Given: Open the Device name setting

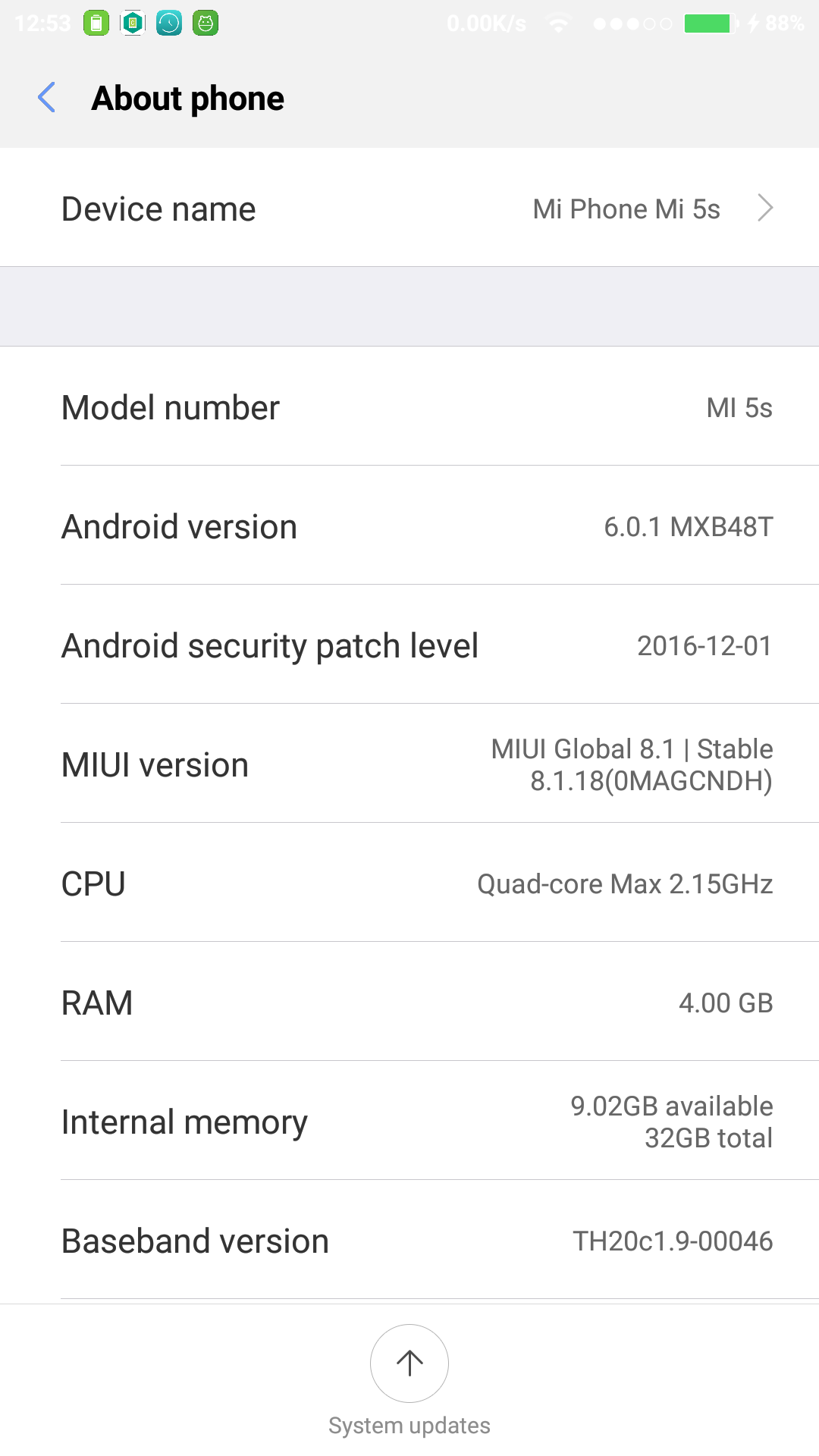Looking at the screenshot, I should pyautogui.click(x=409, y=208).
